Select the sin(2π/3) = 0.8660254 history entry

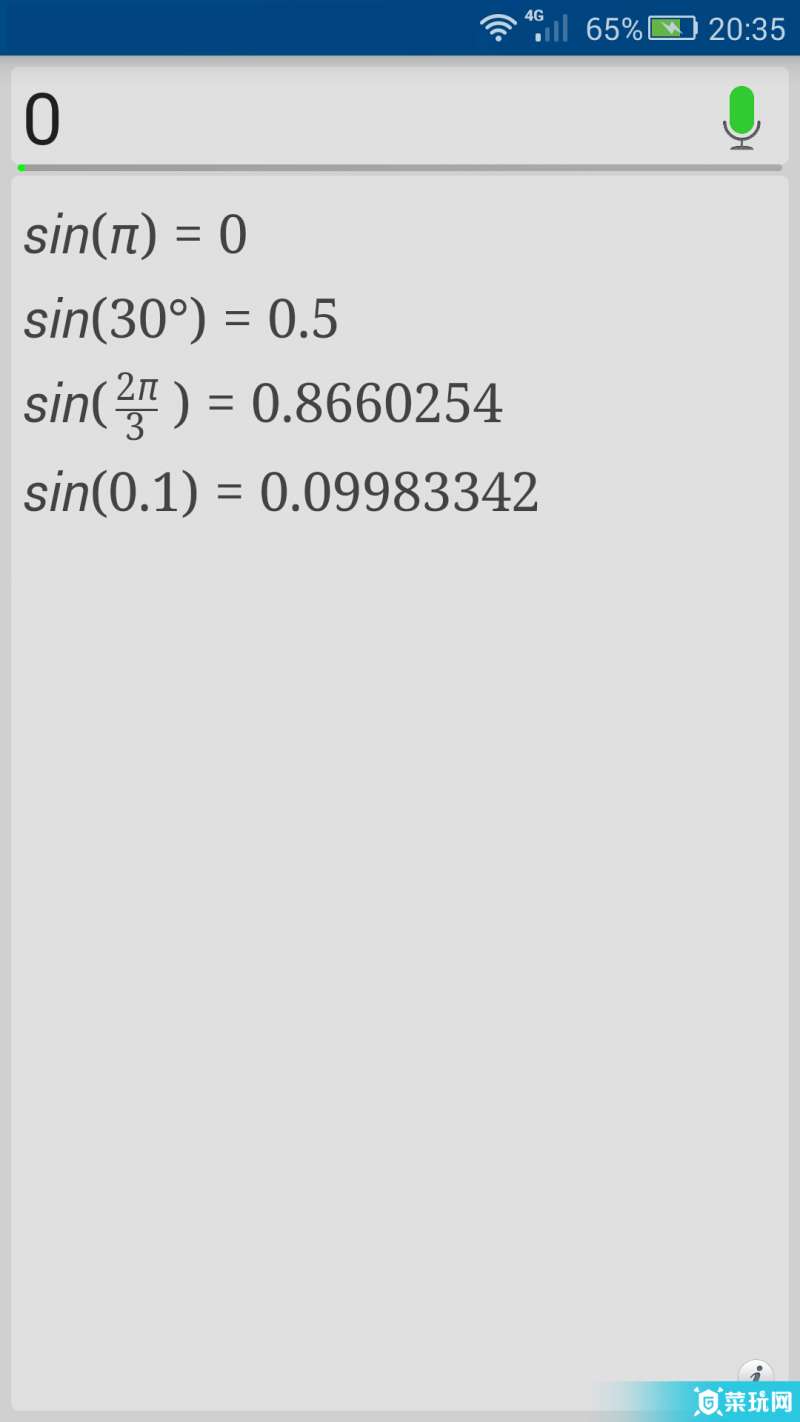coord(263,406)
